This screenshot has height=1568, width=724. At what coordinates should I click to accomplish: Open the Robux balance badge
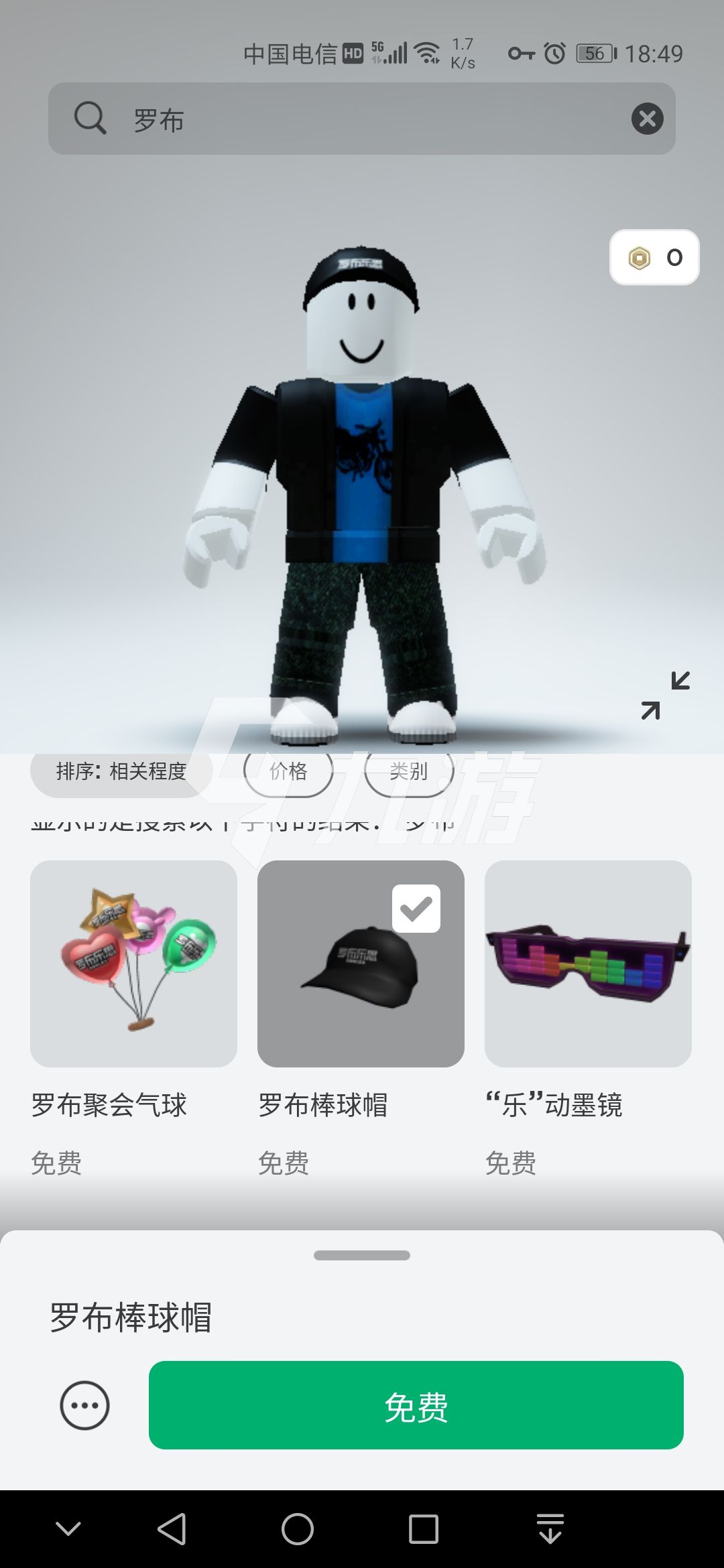(x=654, y=257)
